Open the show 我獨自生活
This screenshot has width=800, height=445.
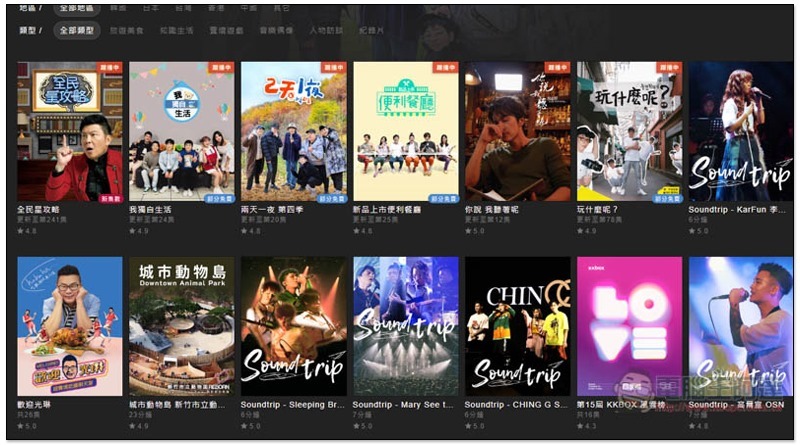pyautogui.click(x=182, y=132)
